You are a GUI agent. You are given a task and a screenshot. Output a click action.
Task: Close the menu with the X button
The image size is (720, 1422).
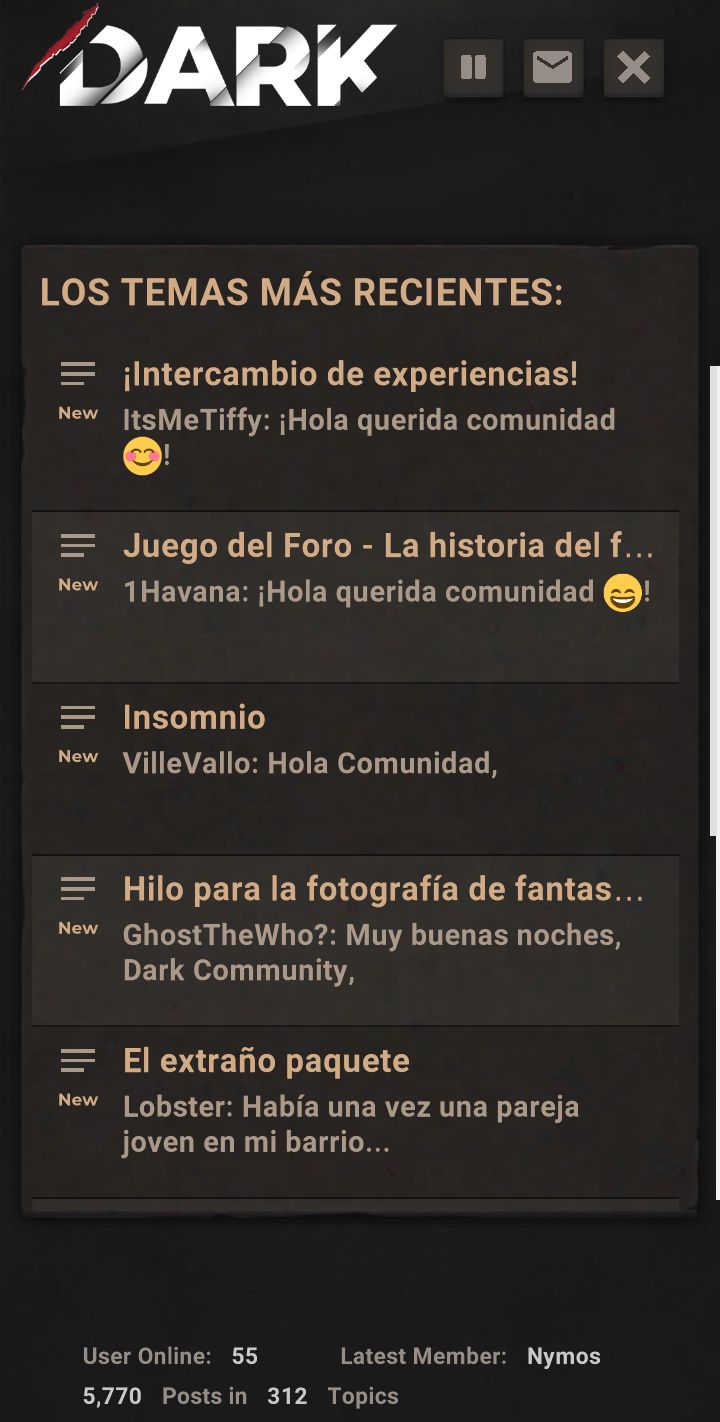point(633,68)
